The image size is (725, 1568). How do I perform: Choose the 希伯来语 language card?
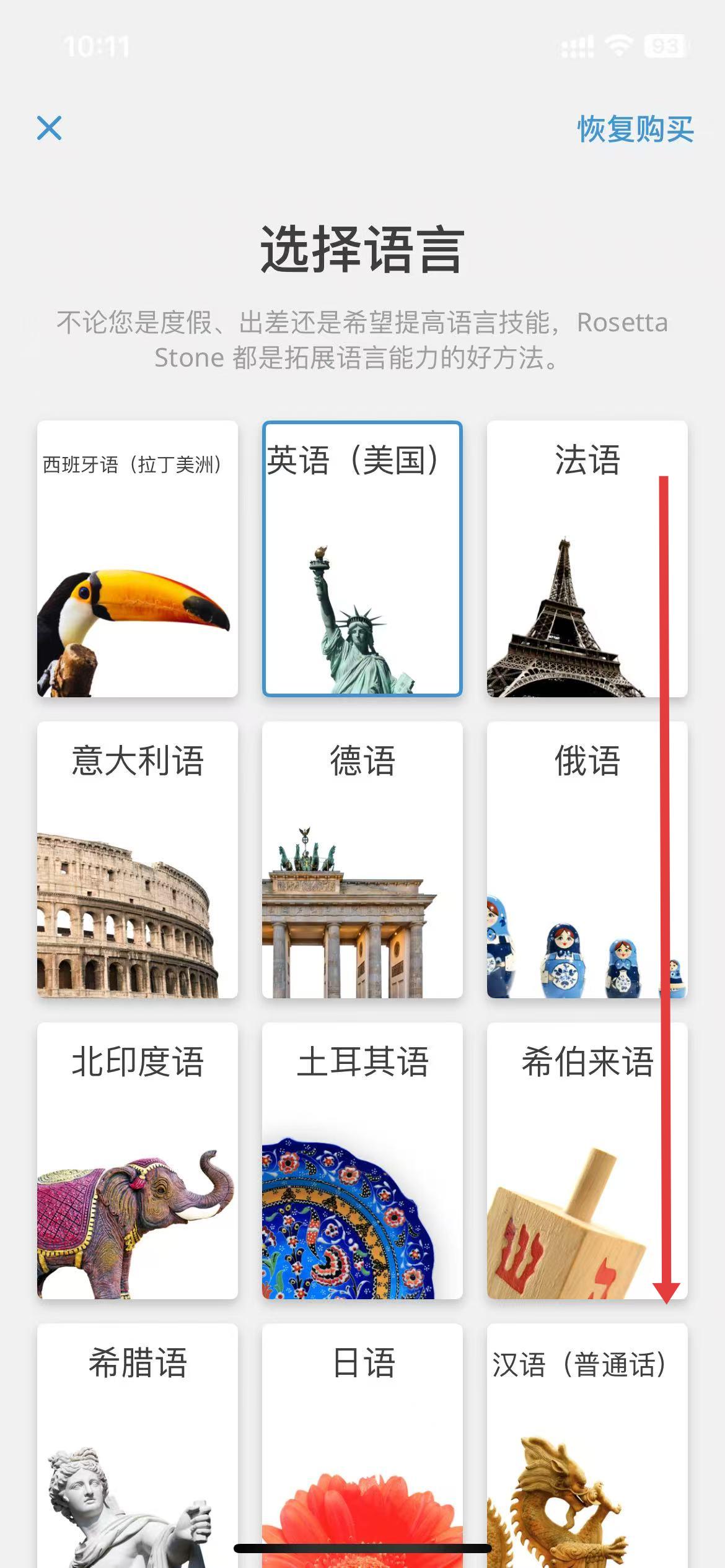587,1161
